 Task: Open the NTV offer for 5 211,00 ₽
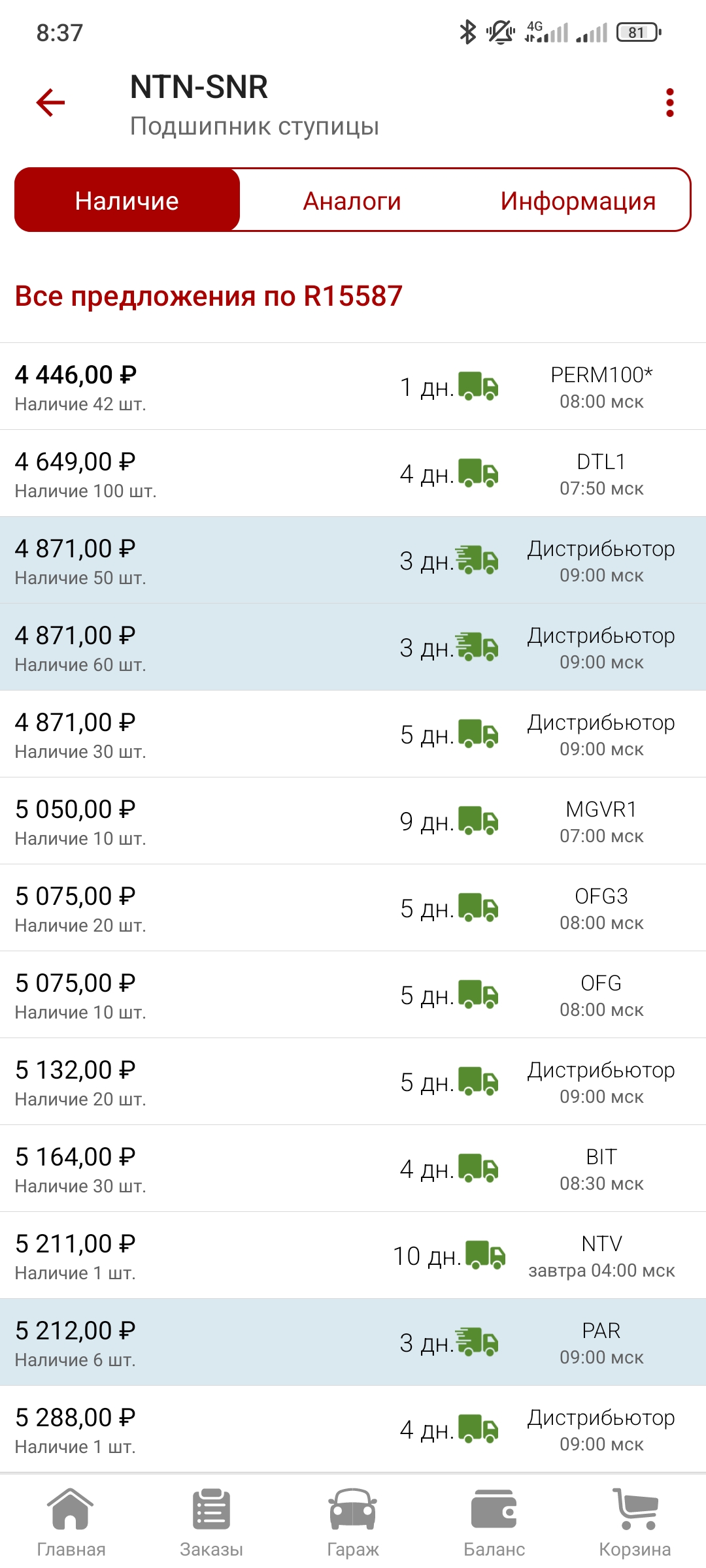coord(353,1255)
